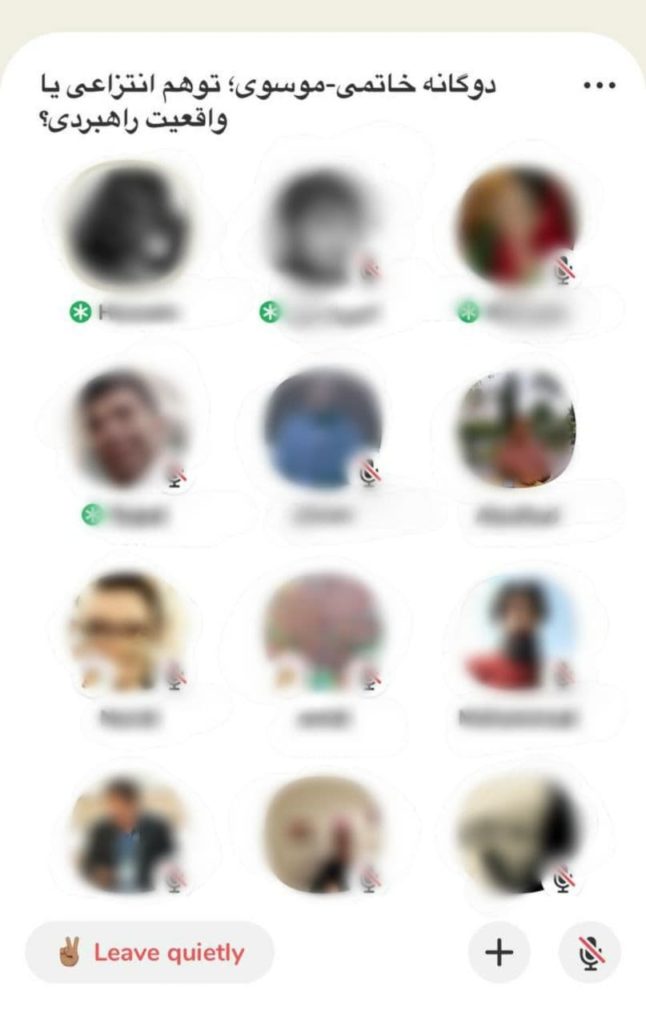Leave the room quietly

click(x=149, y=952)
